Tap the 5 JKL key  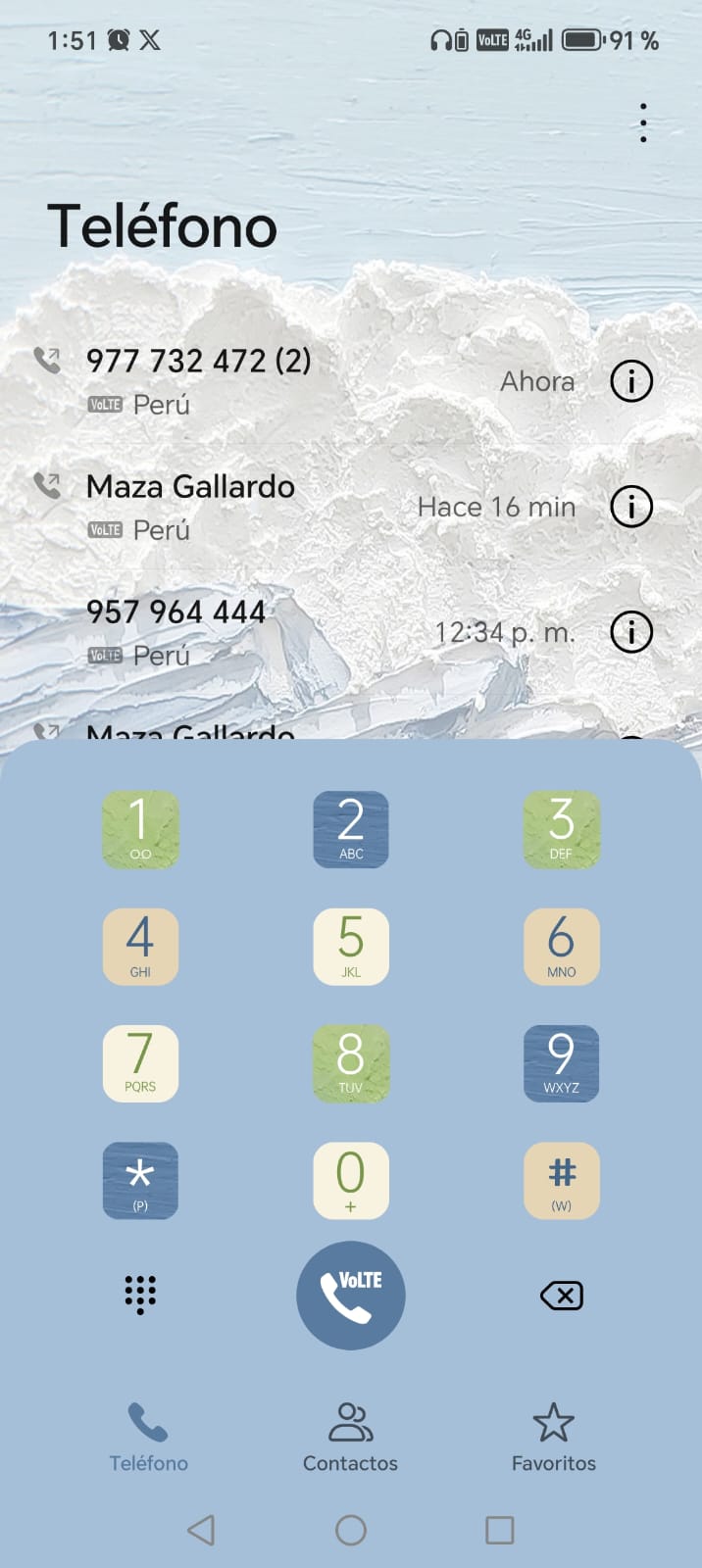pos(351,947)
